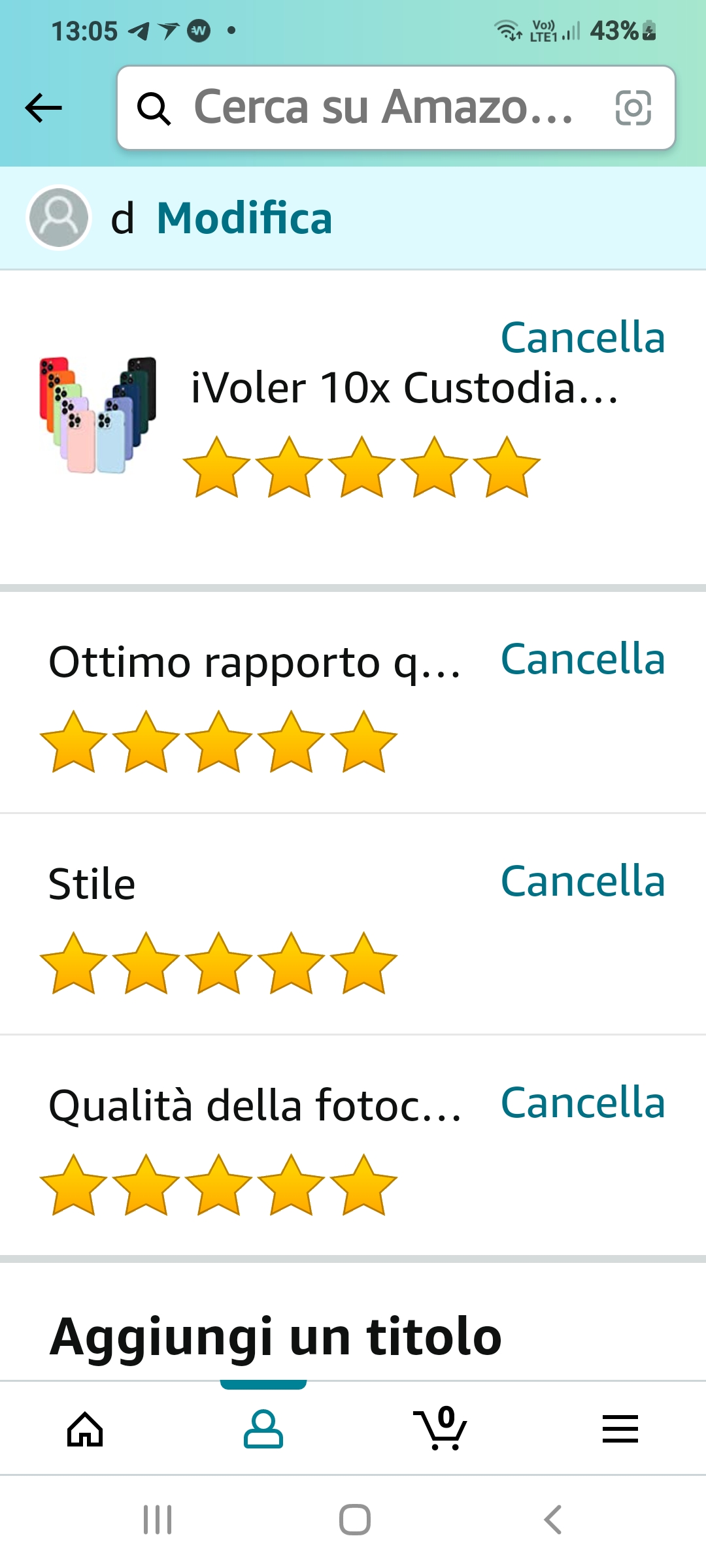Tap Cancella above the iVoler product title

(x=582, y=338)
